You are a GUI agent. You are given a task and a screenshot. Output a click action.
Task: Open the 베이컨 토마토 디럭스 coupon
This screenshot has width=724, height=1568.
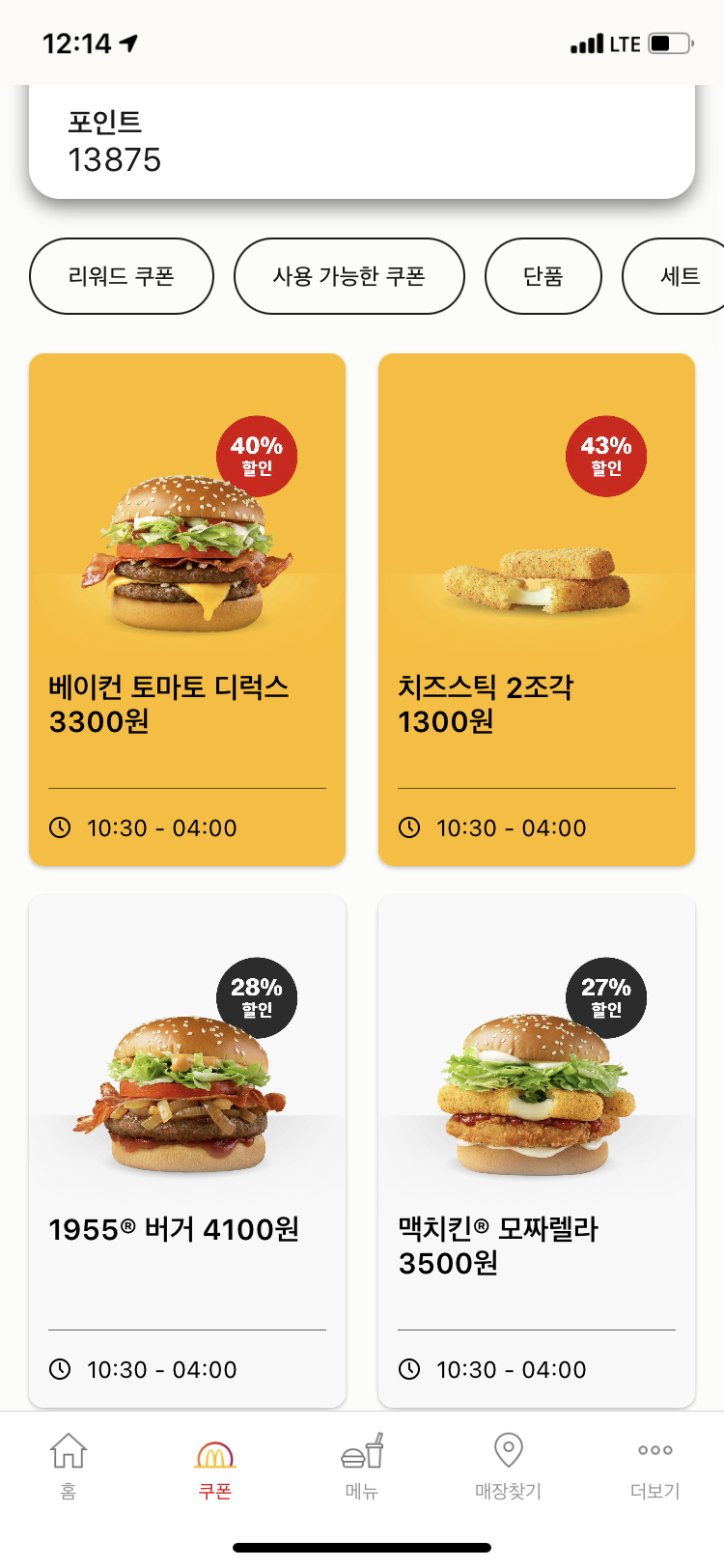coord(187,609)
